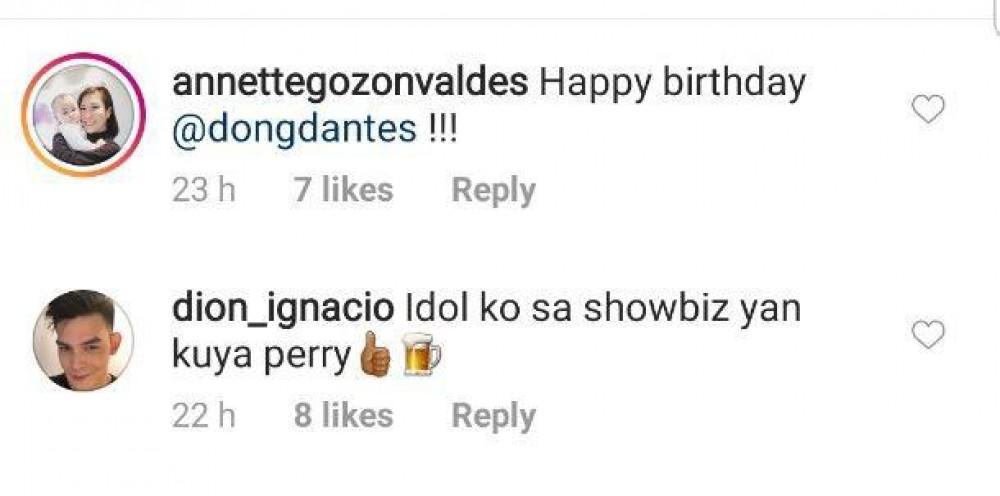Open the @dongdantes mention link
The width and height of the screenshot is (1000, 496).
click(x=294, y=130)
